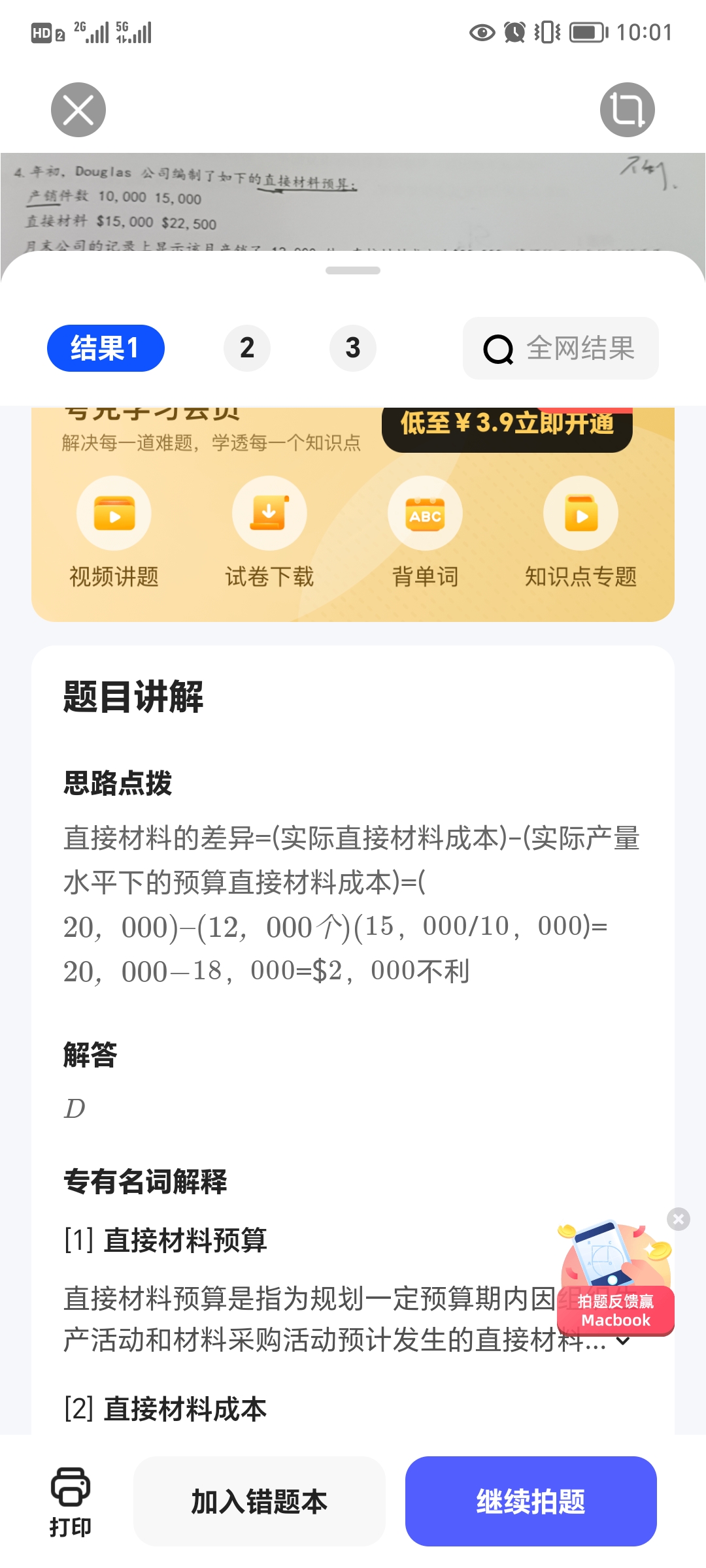This screenshot has height=1568, width=706.
Task: Tap 继续拍题 to scan another question
Action: point(531,1501)
